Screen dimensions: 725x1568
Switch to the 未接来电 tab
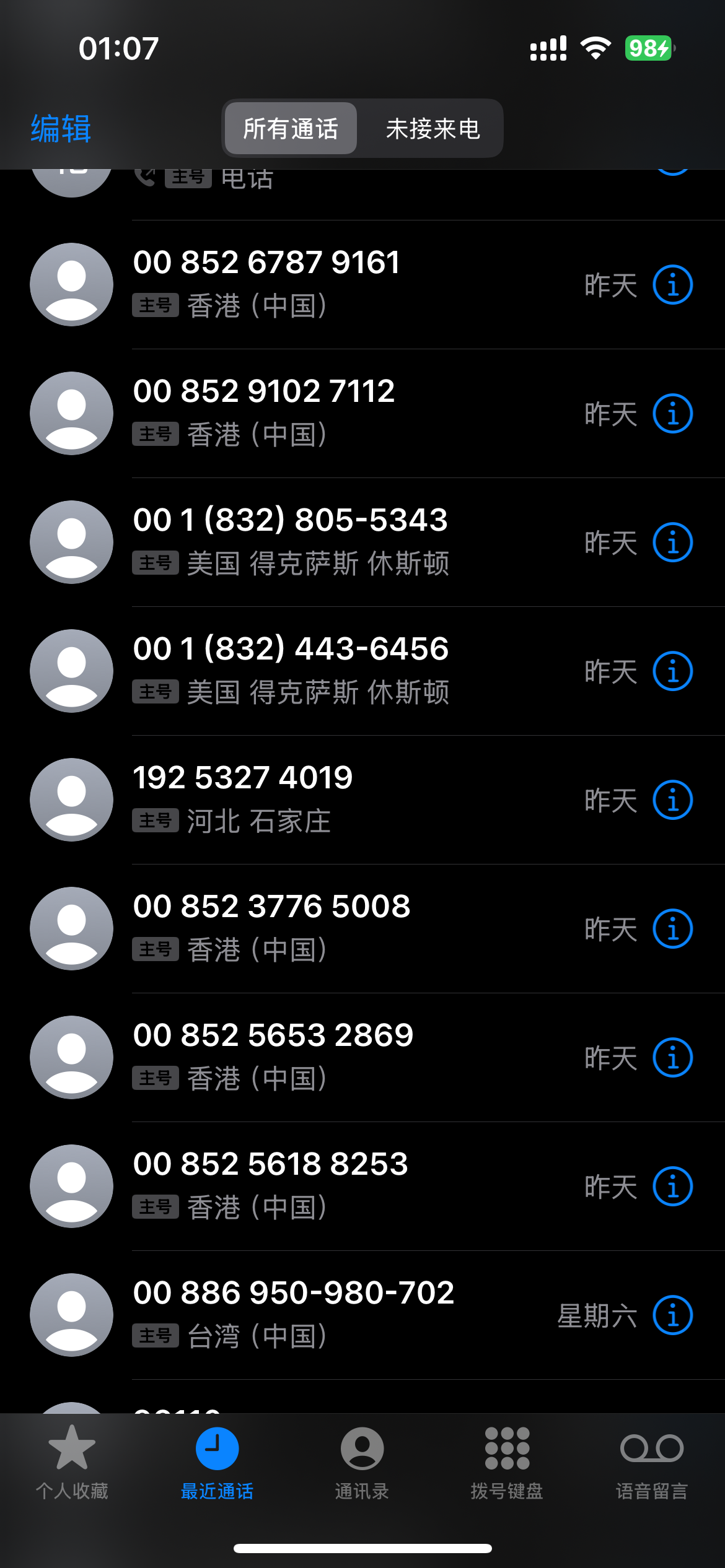click(433, 129)
